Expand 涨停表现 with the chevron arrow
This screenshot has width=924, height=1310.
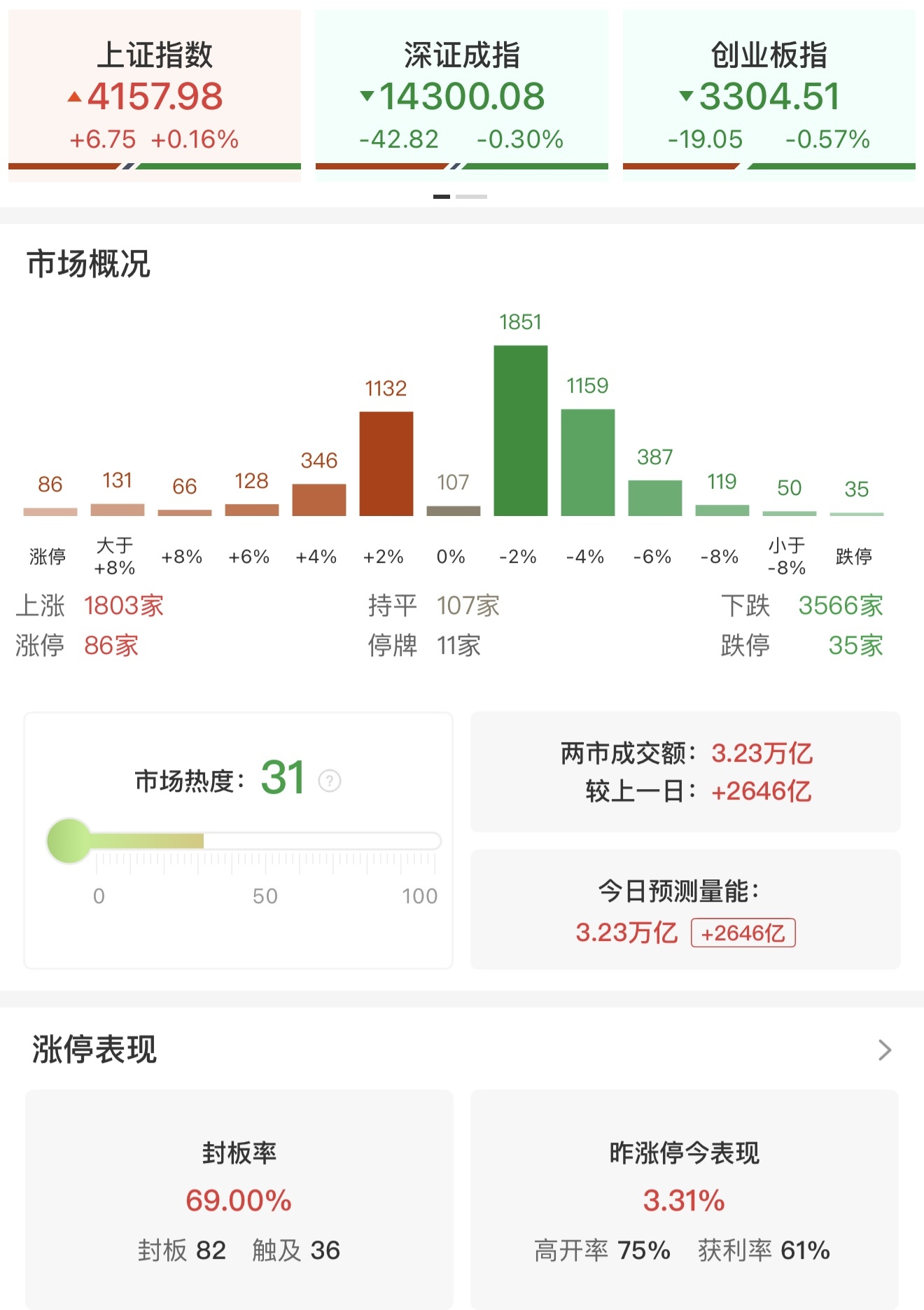point(885,1050)
